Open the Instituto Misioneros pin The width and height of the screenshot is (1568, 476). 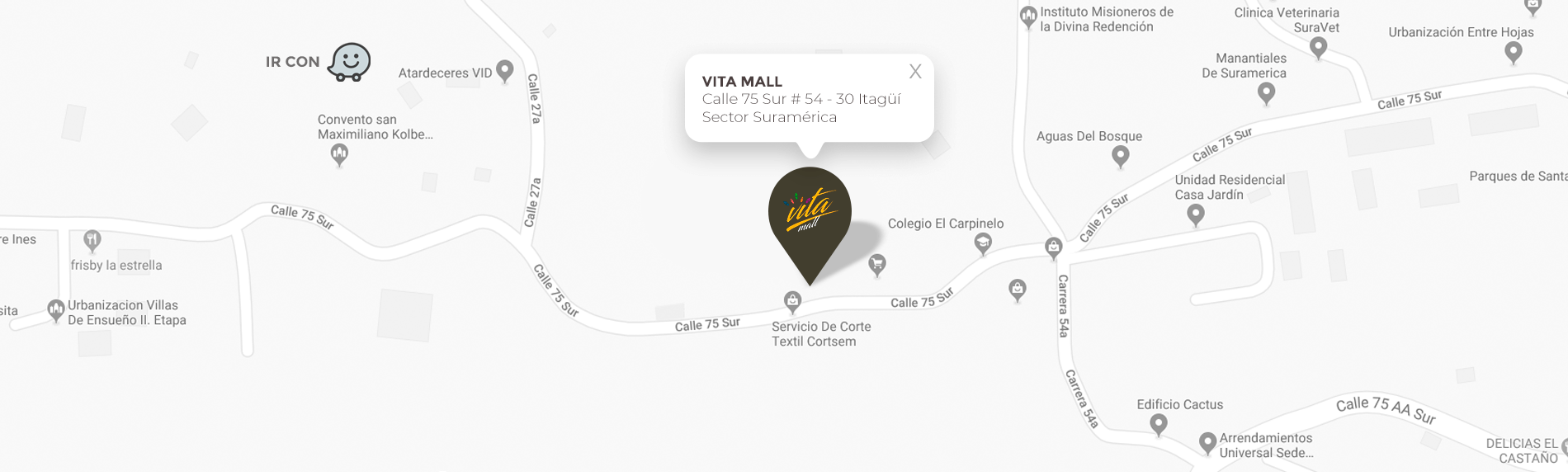click(1028, 16)
